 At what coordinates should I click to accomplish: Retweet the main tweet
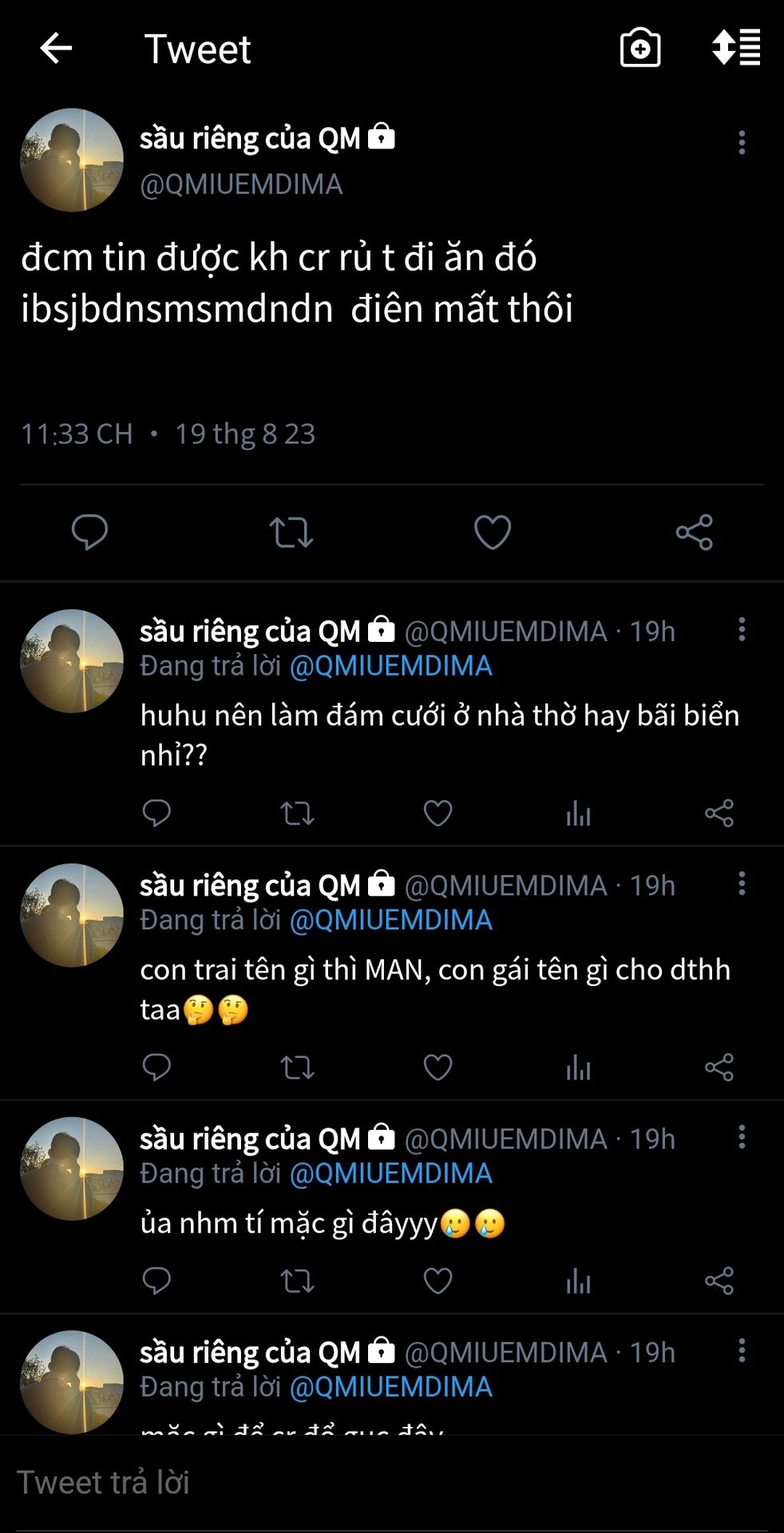291,533
